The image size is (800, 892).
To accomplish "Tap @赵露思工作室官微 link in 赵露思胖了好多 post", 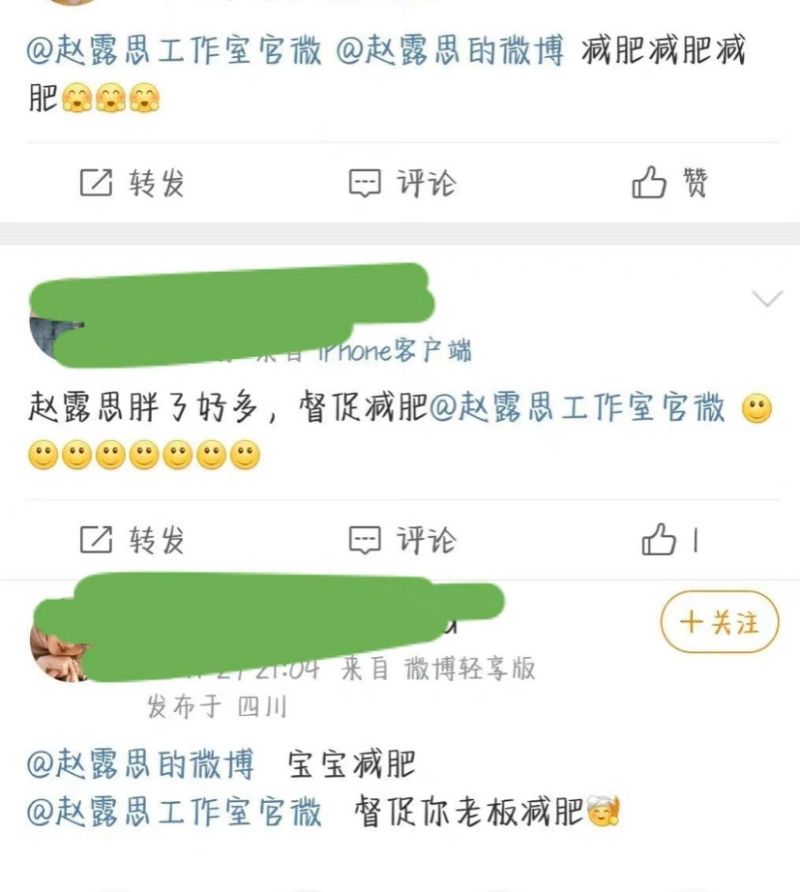I will 577,408.
